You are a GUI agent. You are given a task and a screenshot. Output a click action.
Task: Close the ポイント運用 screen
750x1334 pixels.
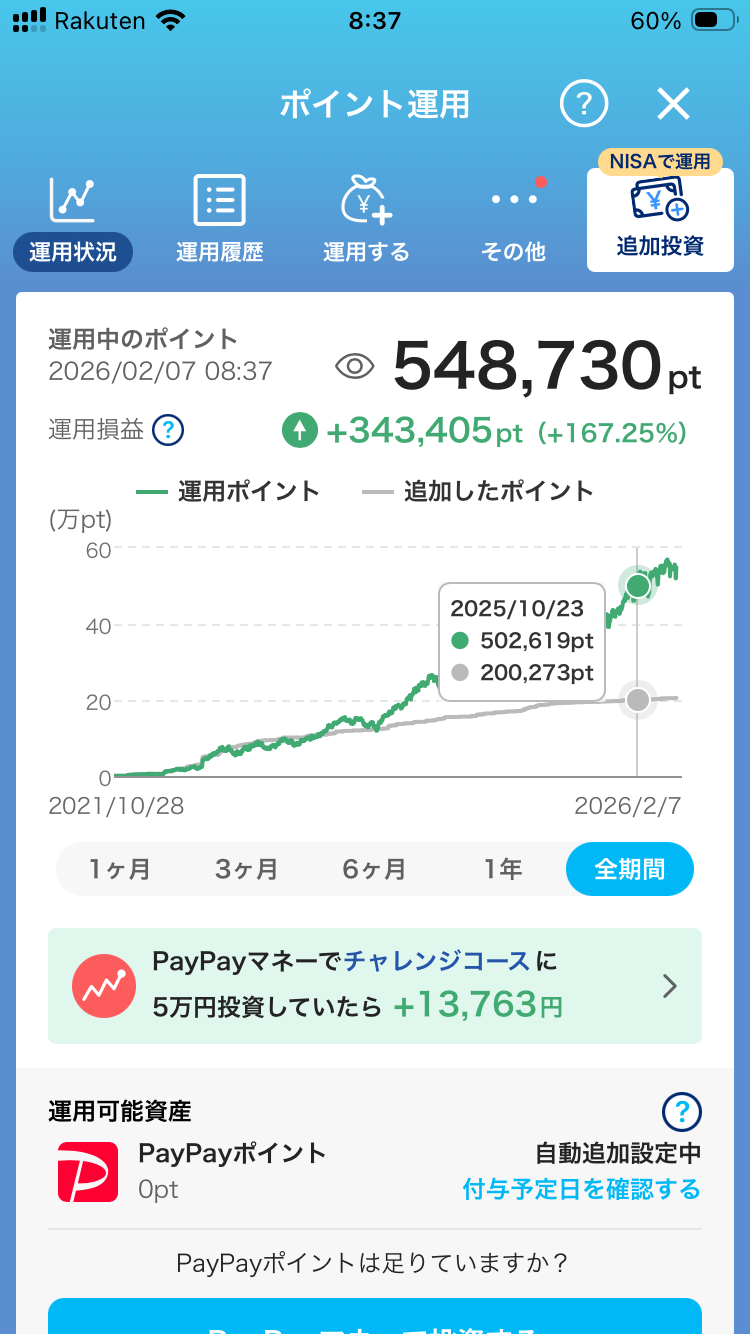click(674, 103)
